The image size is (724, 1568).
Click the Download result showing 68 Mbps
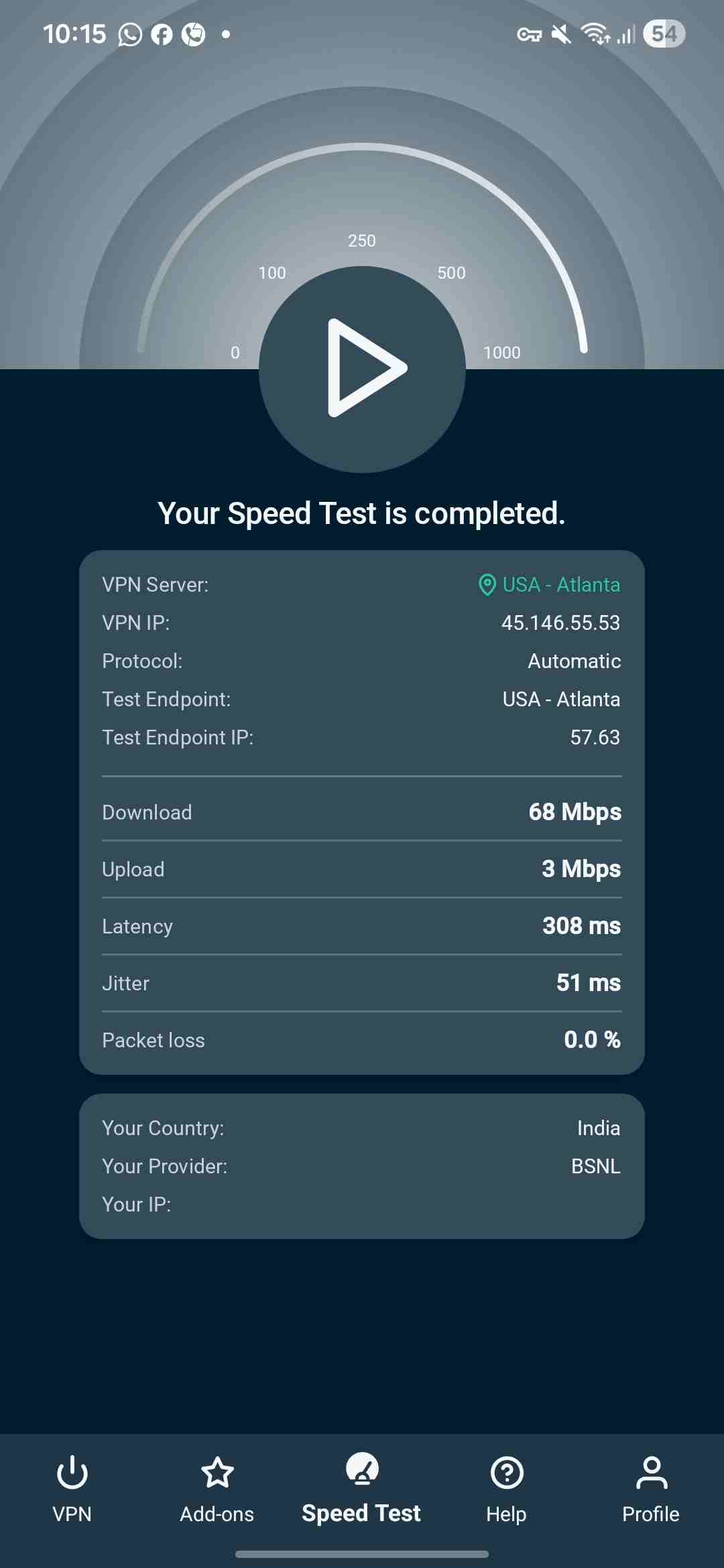click(574, 811)
